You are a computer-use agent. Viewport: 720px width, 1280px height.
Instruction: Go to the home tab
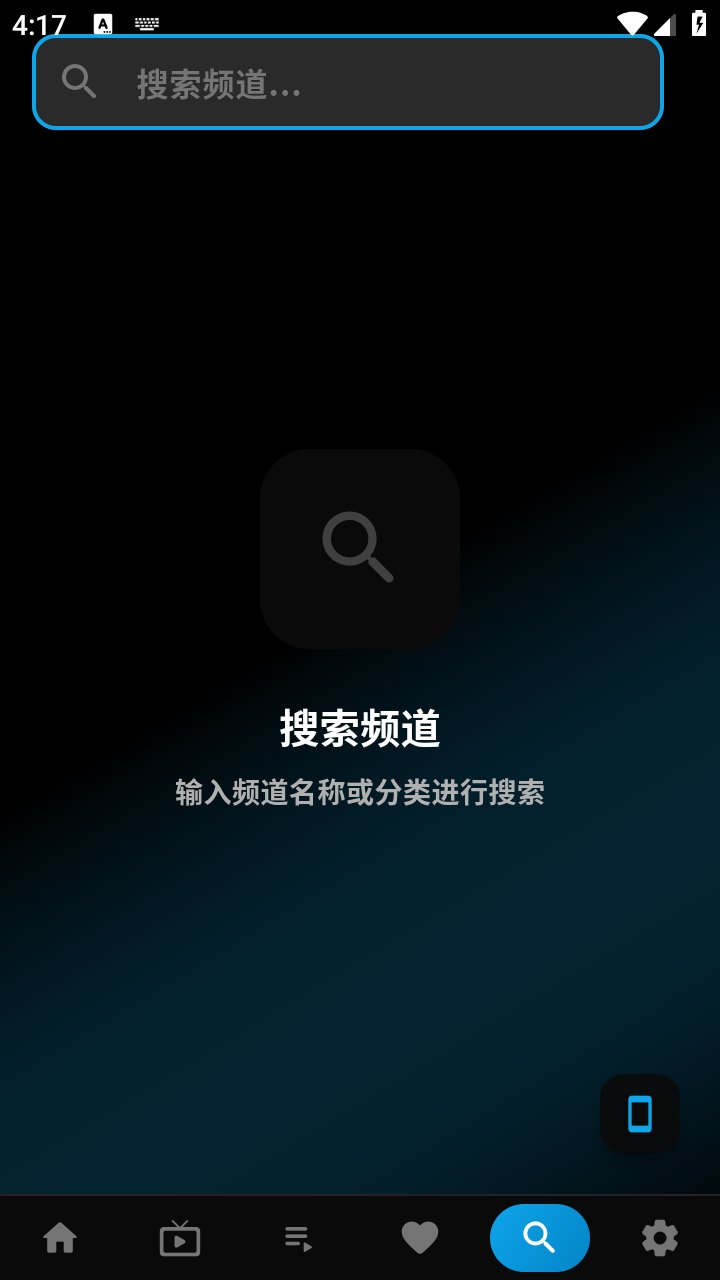[60, 1238]
